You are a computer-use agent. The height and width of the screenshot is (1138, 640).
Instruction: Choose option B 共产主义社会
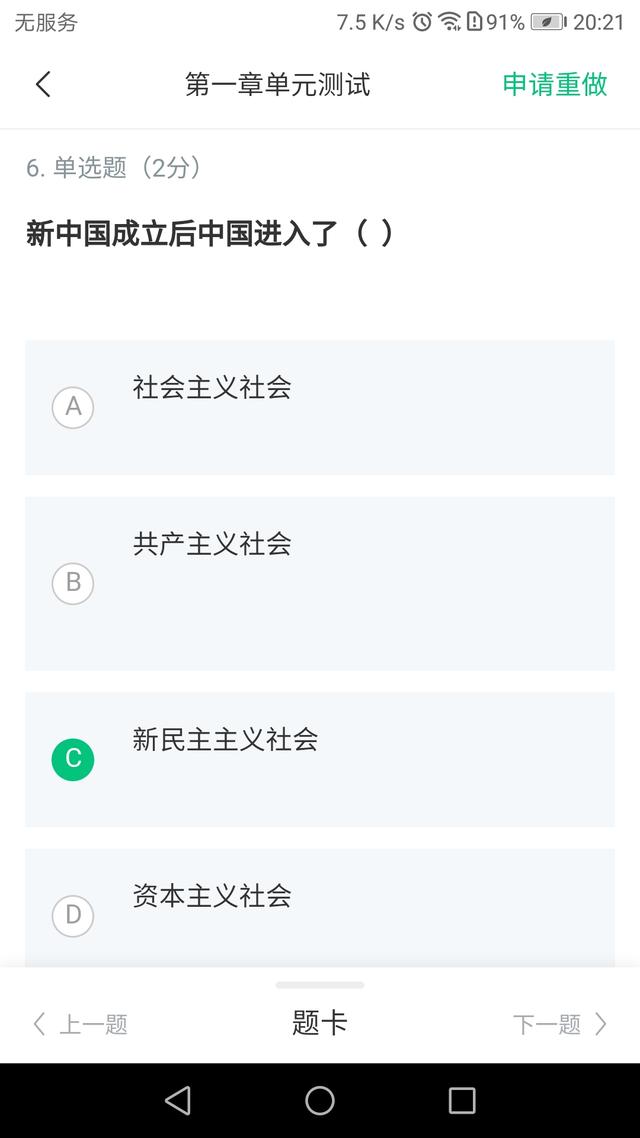(320, 583)
